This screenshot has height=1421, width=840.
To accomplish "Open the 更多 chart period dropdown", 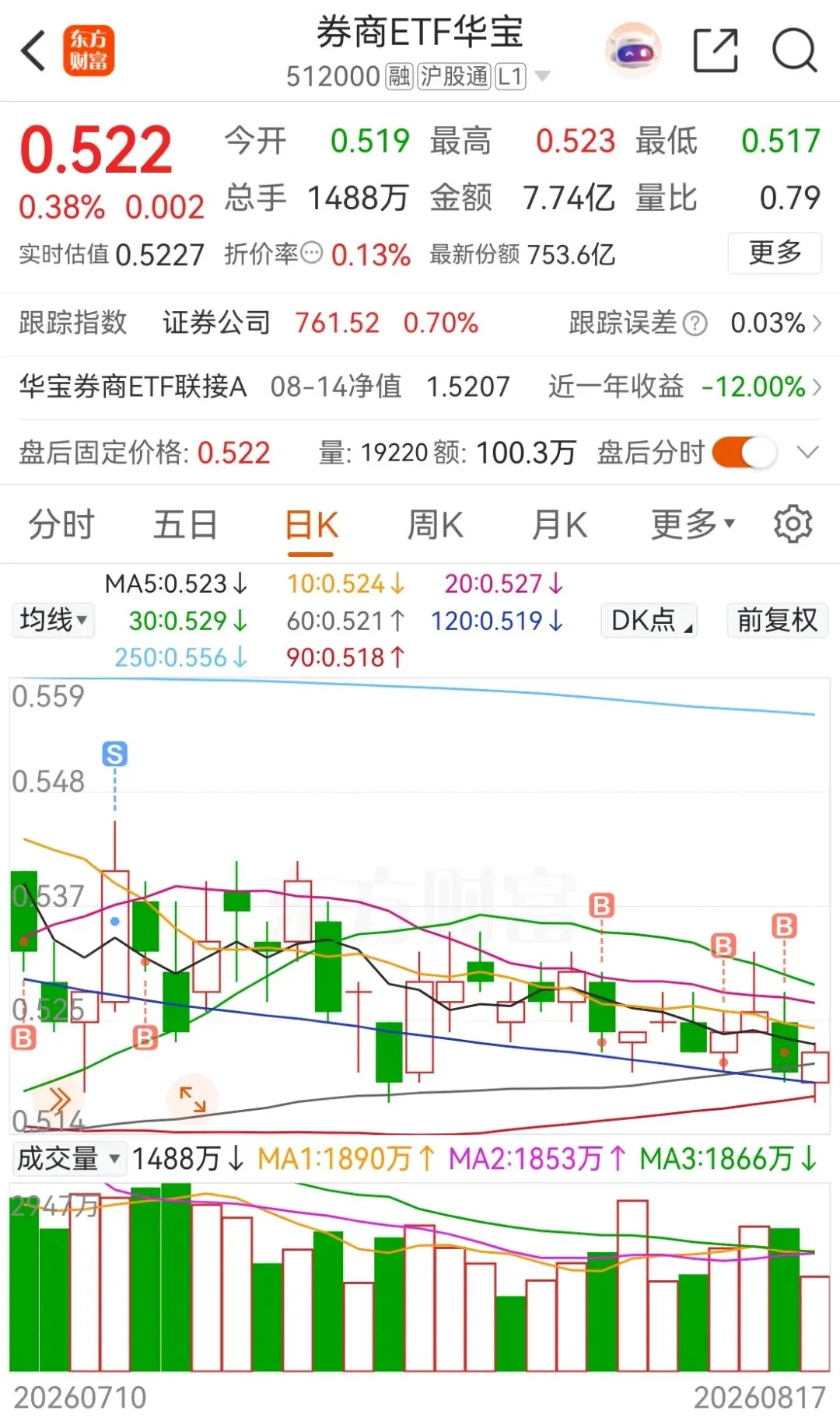I will click(x=692, y=524).
